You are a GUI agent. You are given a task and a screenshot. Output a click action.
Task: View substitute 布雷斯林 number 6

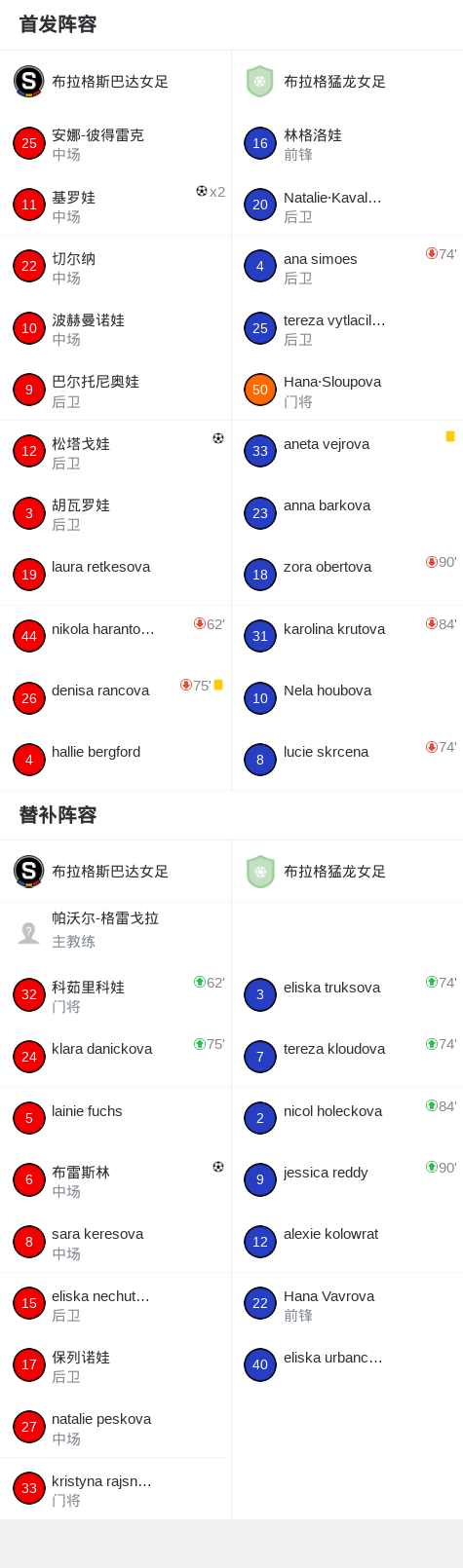[115, 1180]
